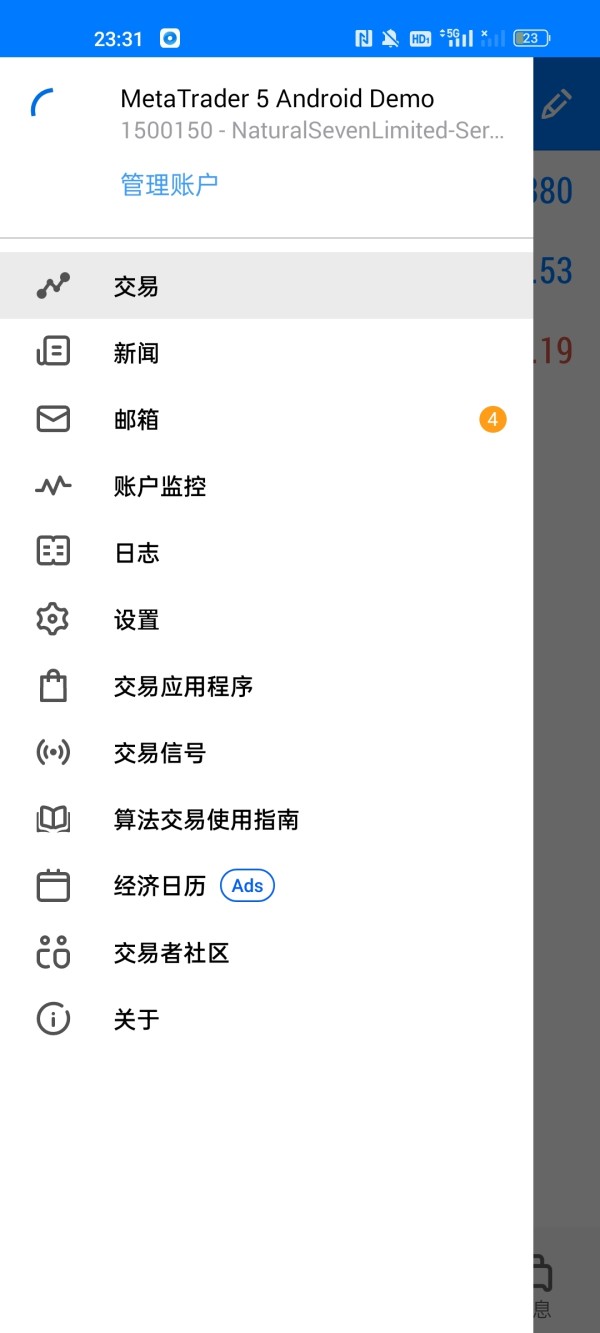600x1333 pixels.
Task: Open 算法交易使用指南
Action: 267,820
